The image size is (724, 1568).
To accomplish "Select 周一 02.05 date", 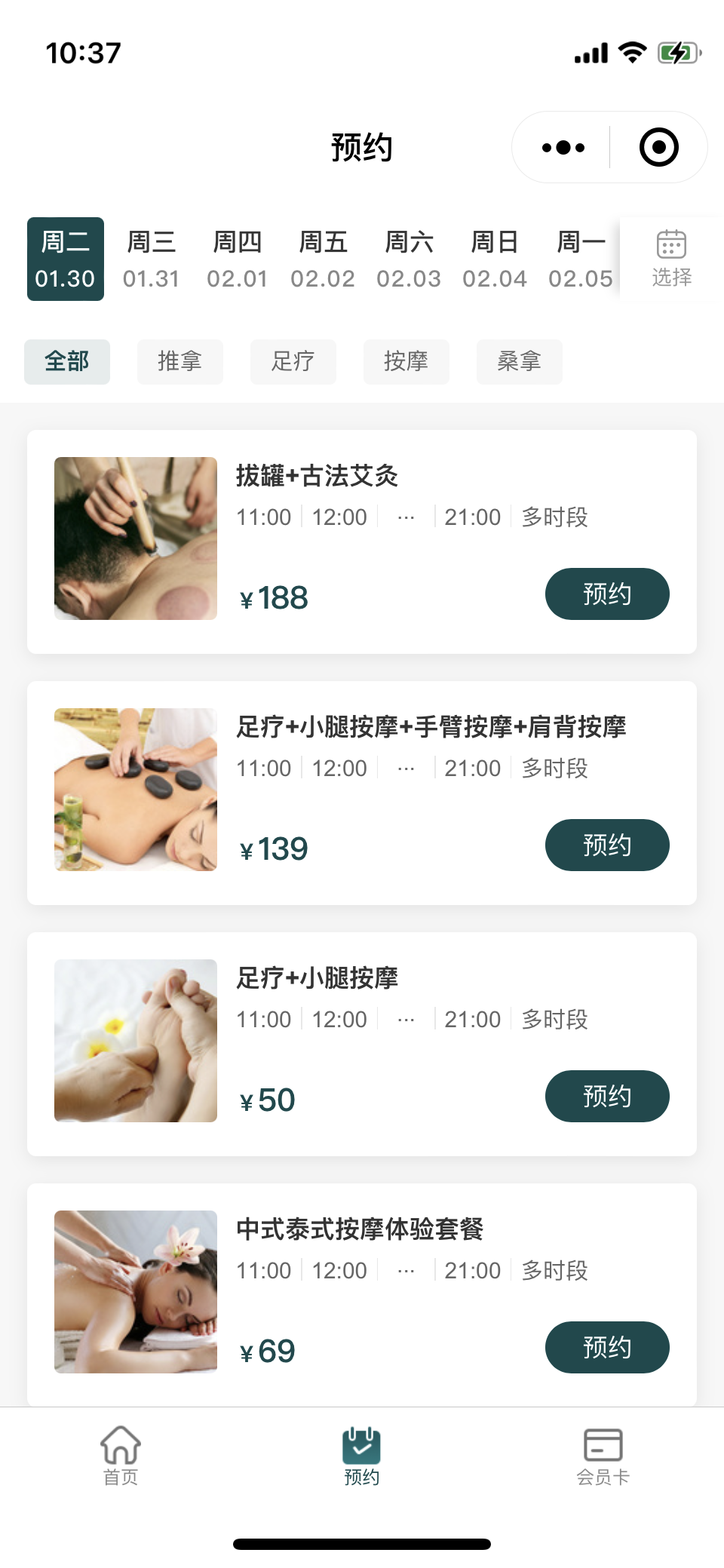I will [x=580, y=259].
